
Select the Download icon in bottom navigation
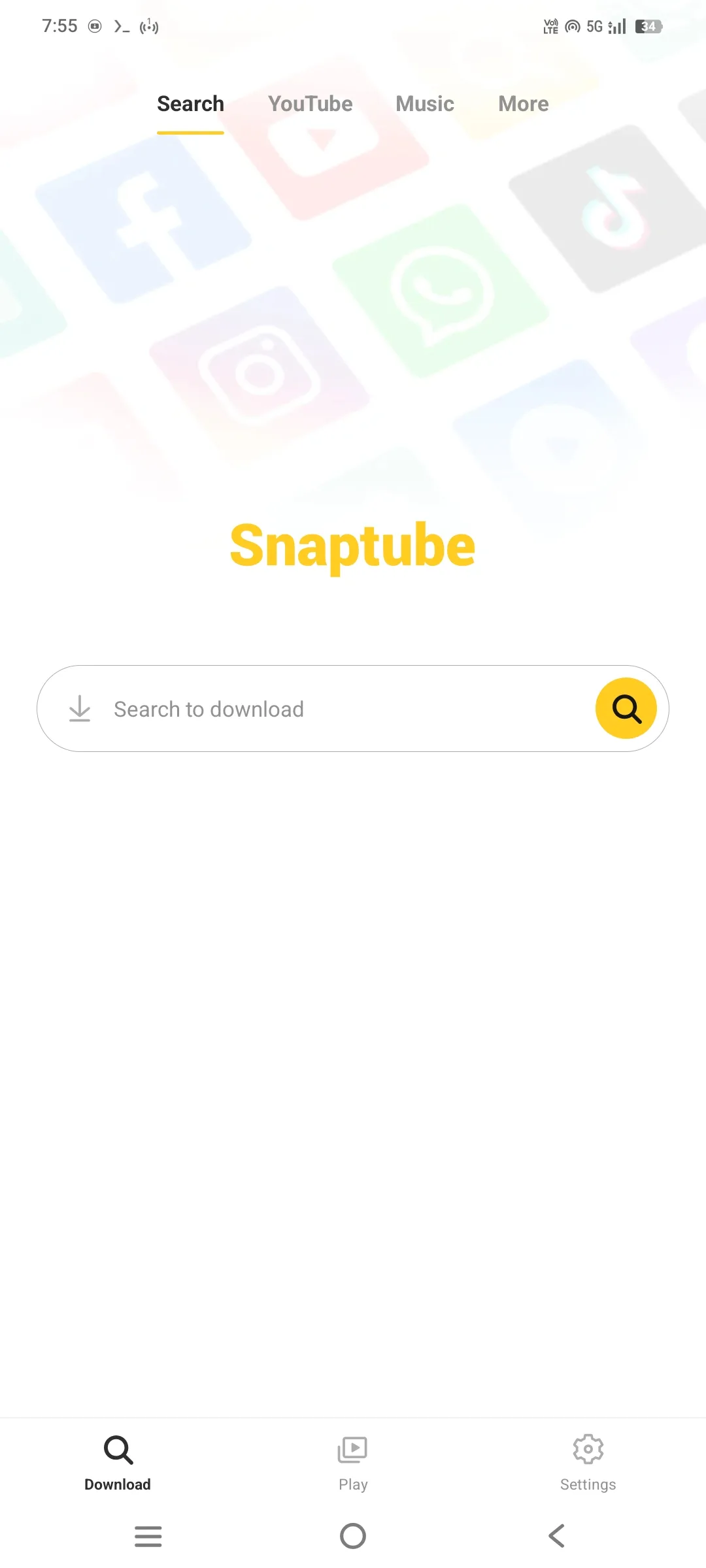[x=118, y=1449]
